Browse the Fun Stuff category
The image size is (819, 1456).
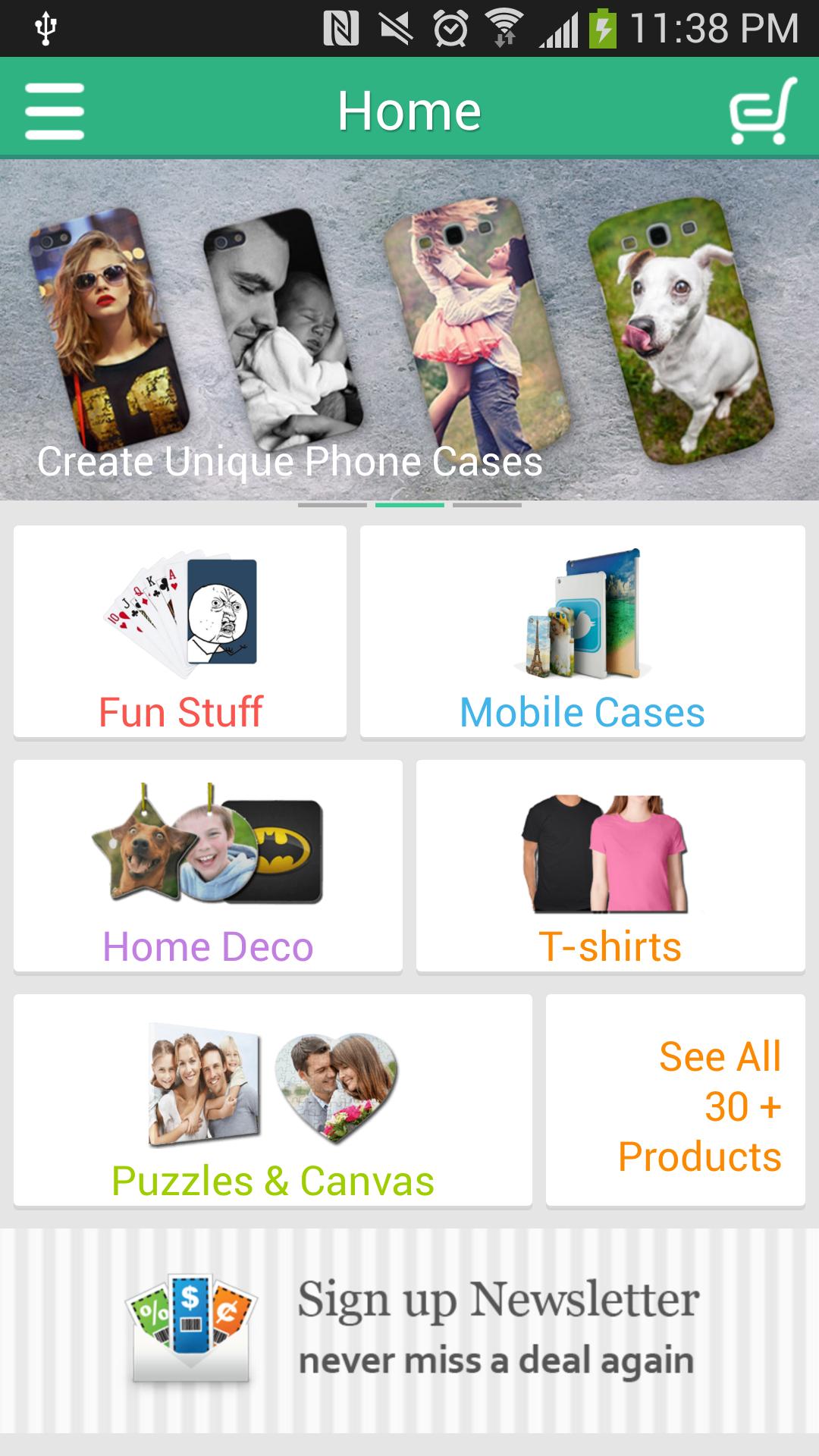[x=180, y=631]
